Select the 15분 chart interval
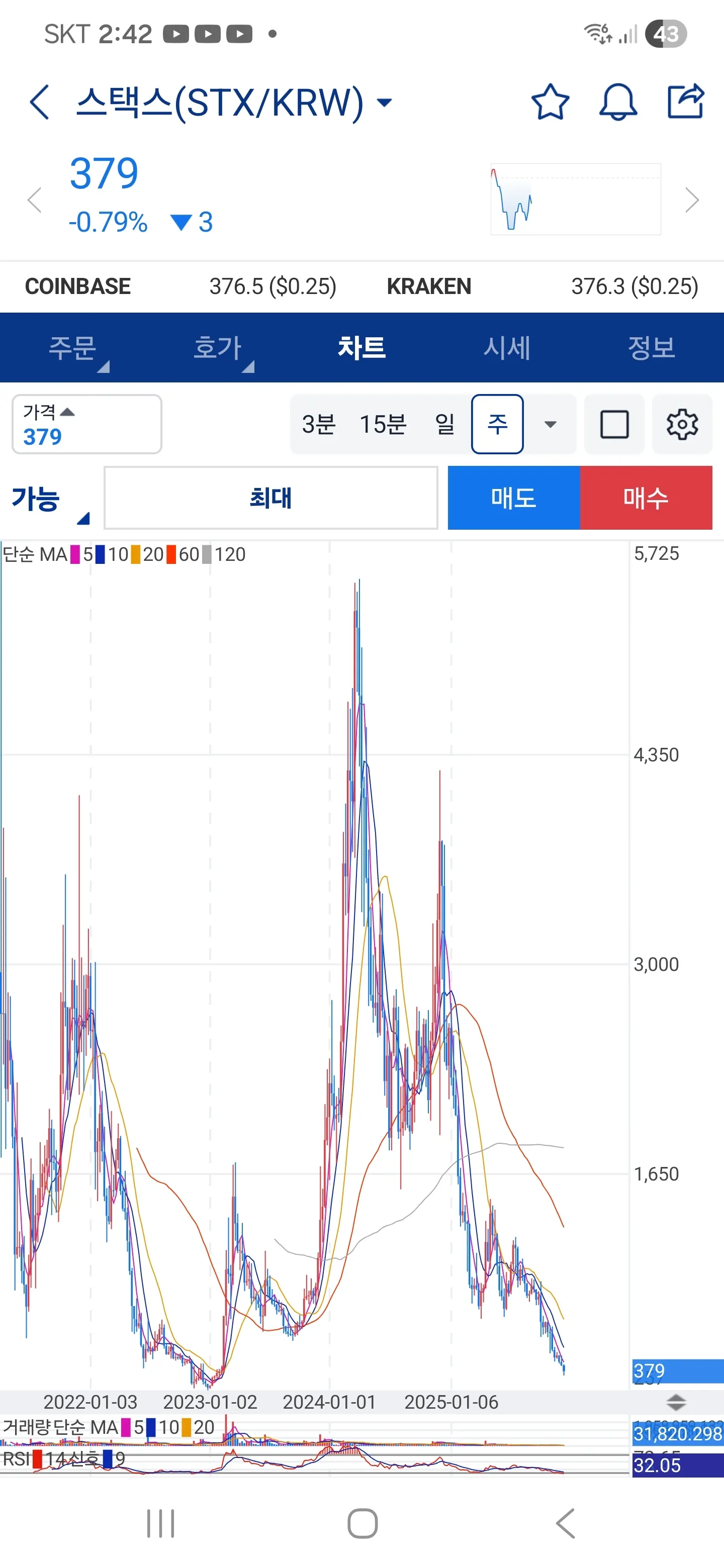The height and width of the screenshot is (1568, 724). 383,424
